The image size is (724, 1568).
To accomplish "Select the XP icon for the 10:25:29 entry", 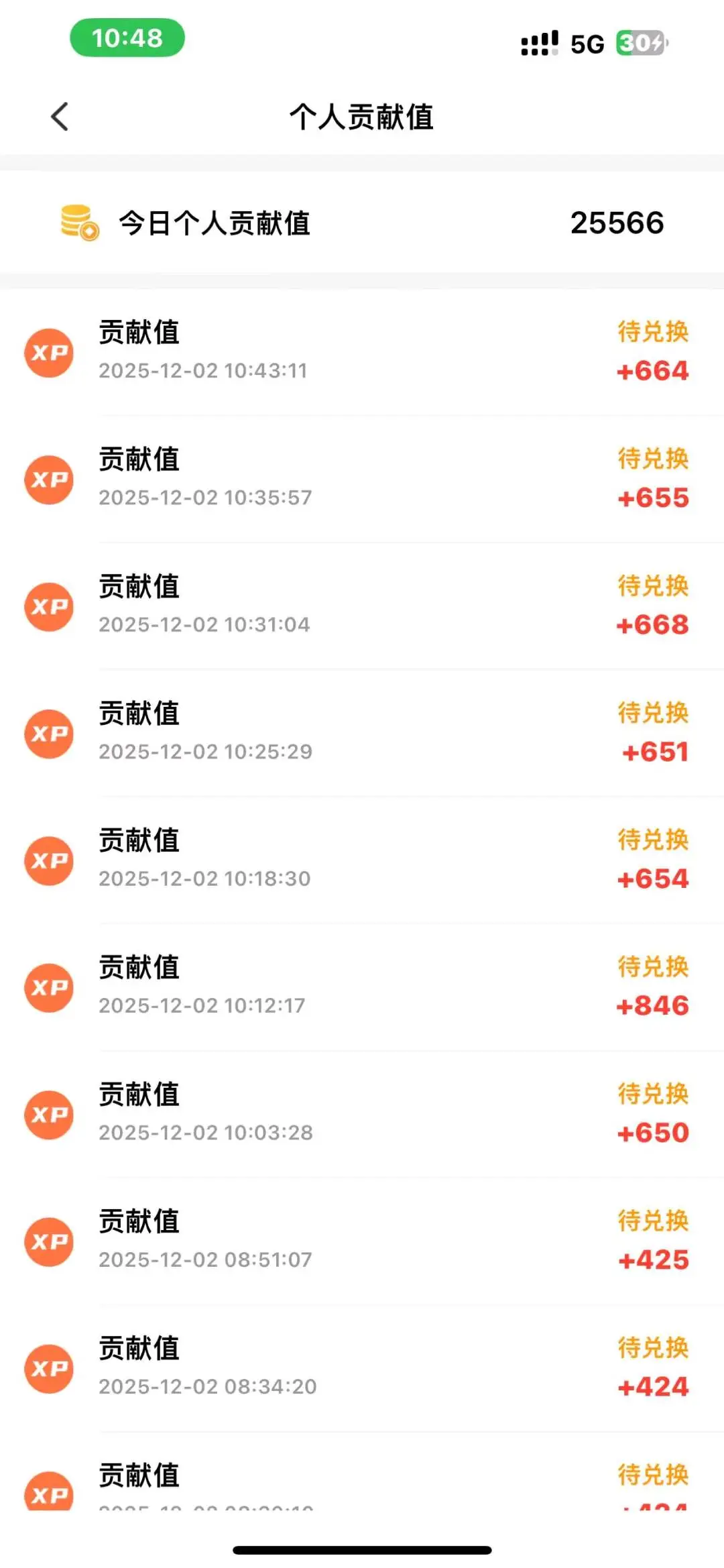I will pos(48,734).
